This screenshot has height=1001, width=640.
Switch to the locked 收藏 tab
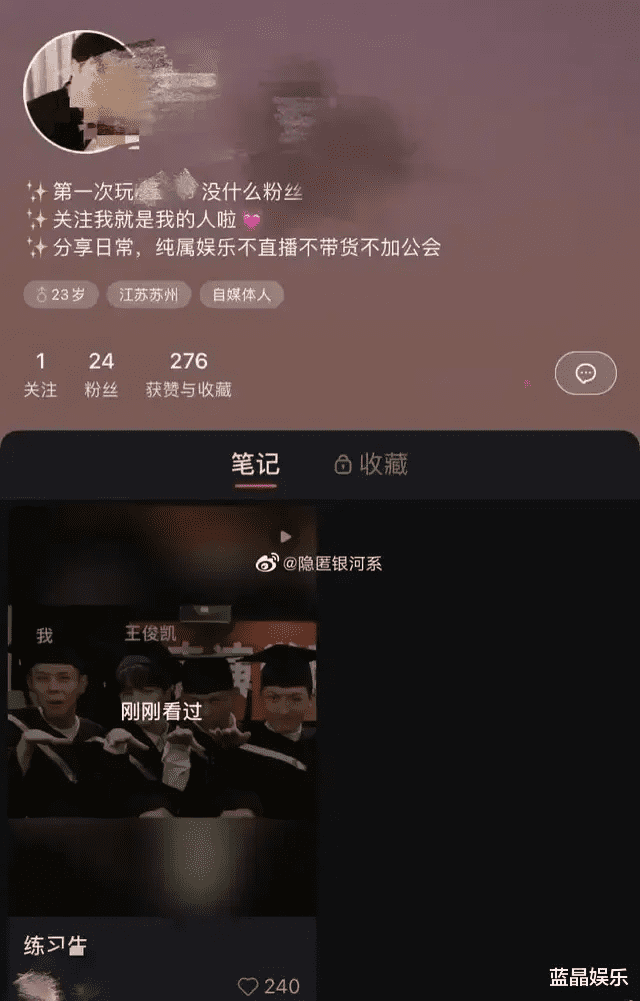click(371, 464)
